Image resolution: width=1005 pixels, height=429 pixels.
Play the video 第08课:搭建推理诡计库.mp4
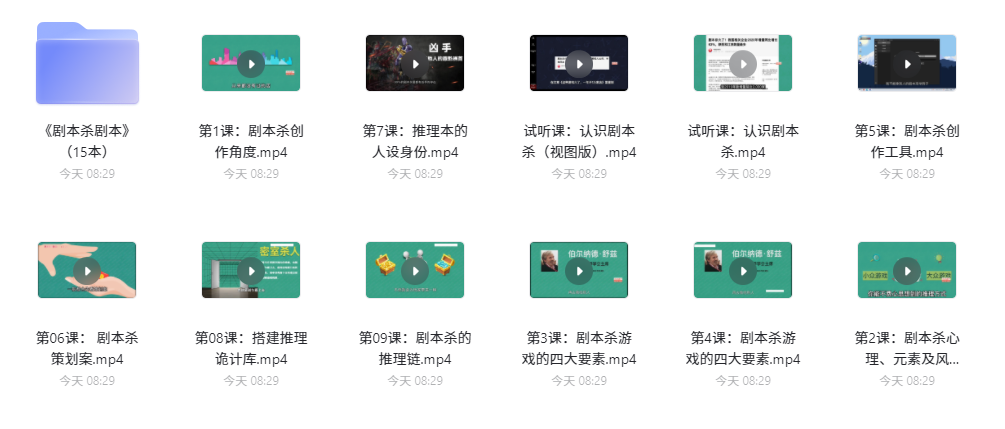point(251,270)
